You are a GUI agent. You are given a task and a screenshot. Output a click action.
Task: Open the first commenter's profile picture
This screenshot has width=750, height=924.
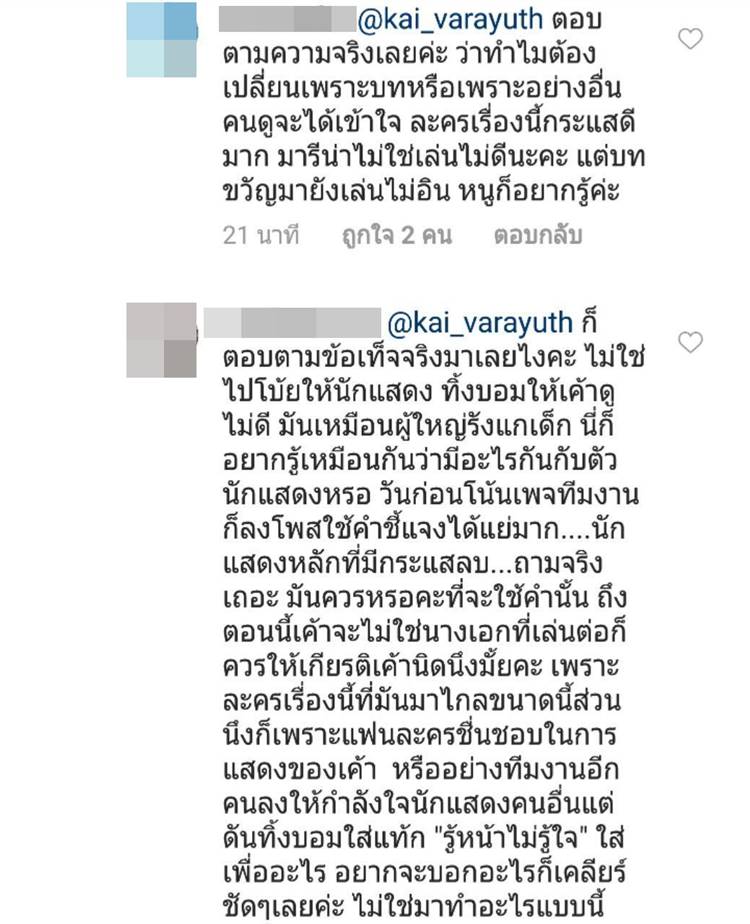click(163, 39)
